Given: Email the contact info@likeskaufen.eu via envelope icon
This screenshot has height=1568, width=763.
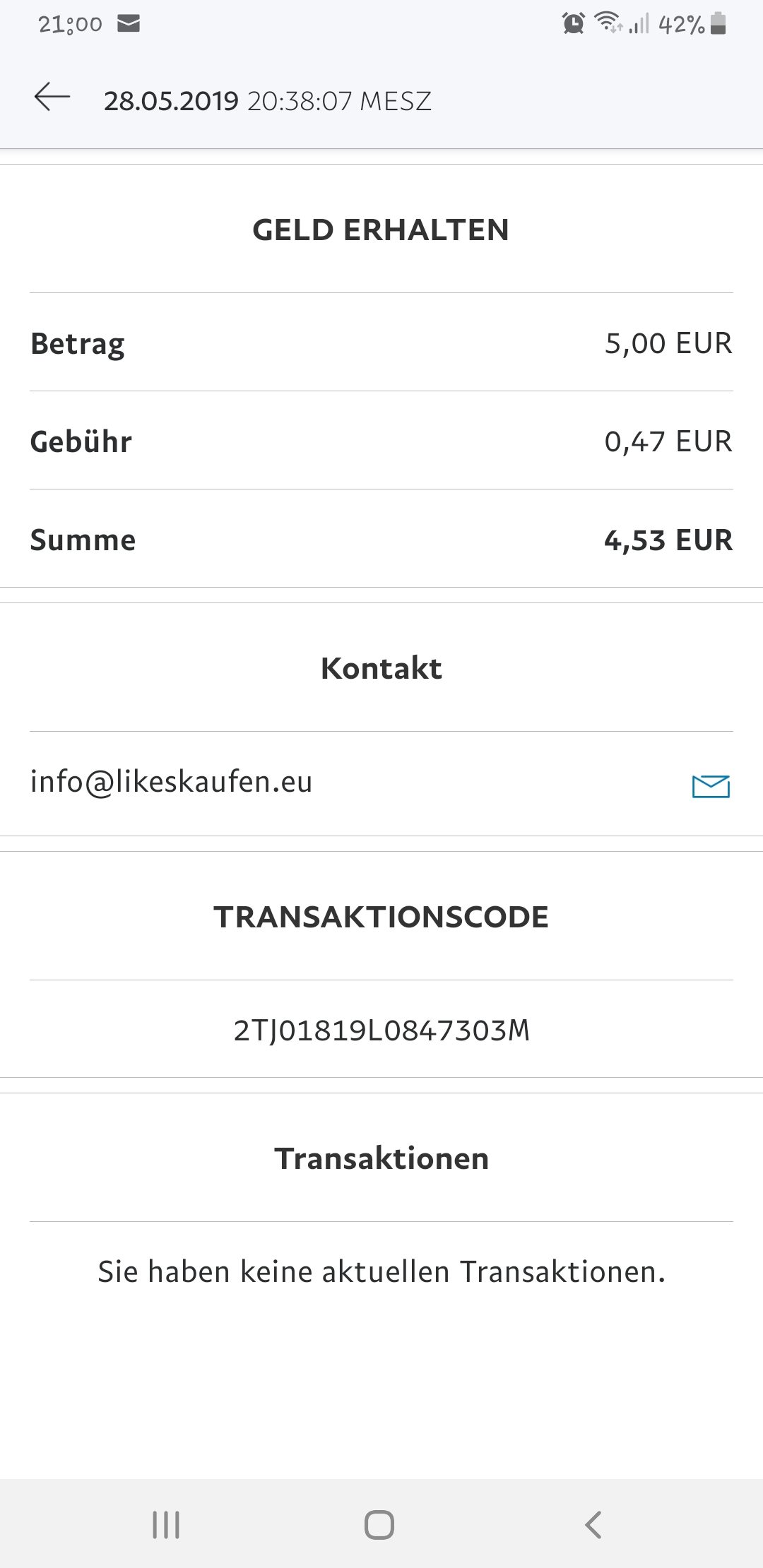Looking at the screenshot, I should pos(711,785).
